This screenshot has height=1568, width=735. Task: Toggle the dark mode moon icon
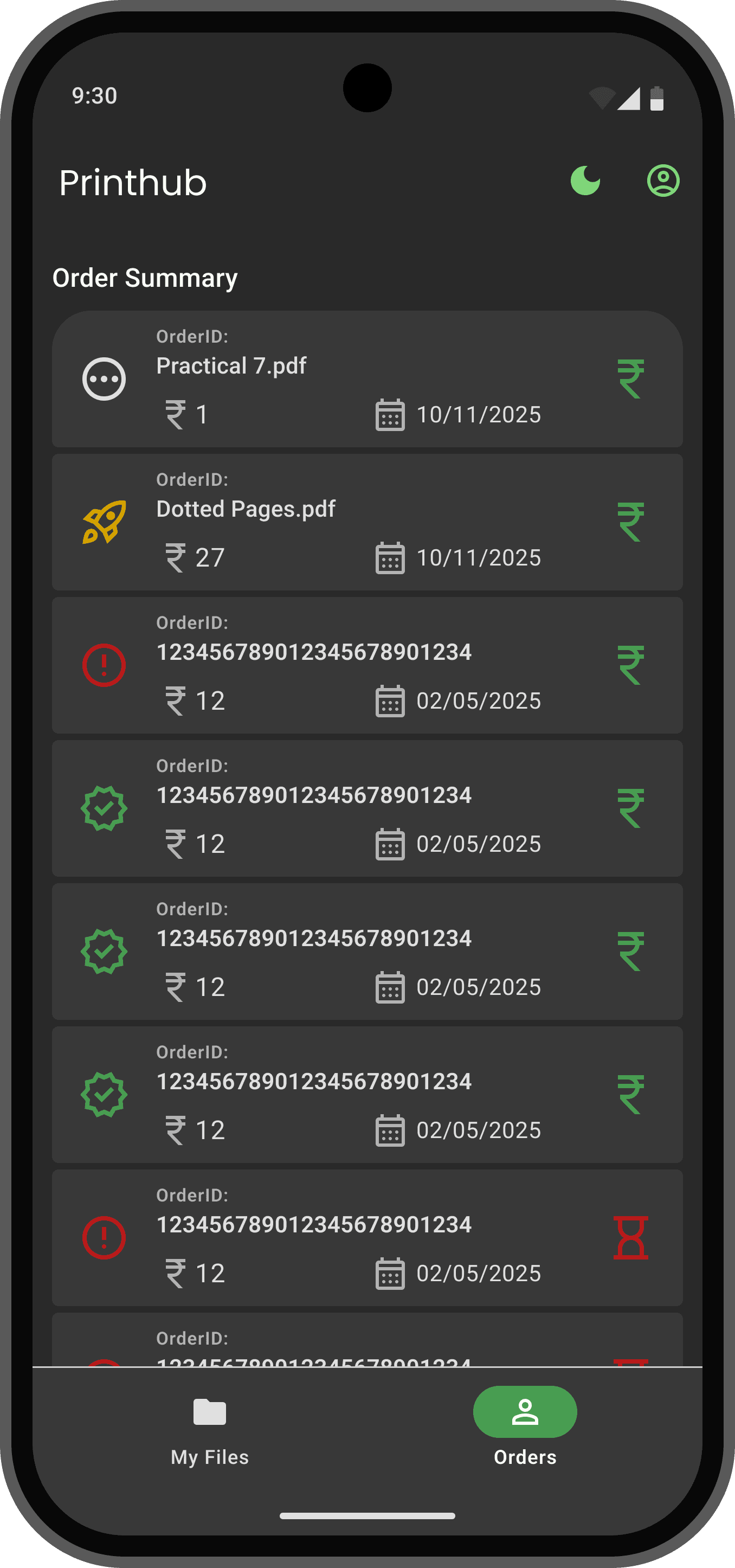tap(585, 181)
